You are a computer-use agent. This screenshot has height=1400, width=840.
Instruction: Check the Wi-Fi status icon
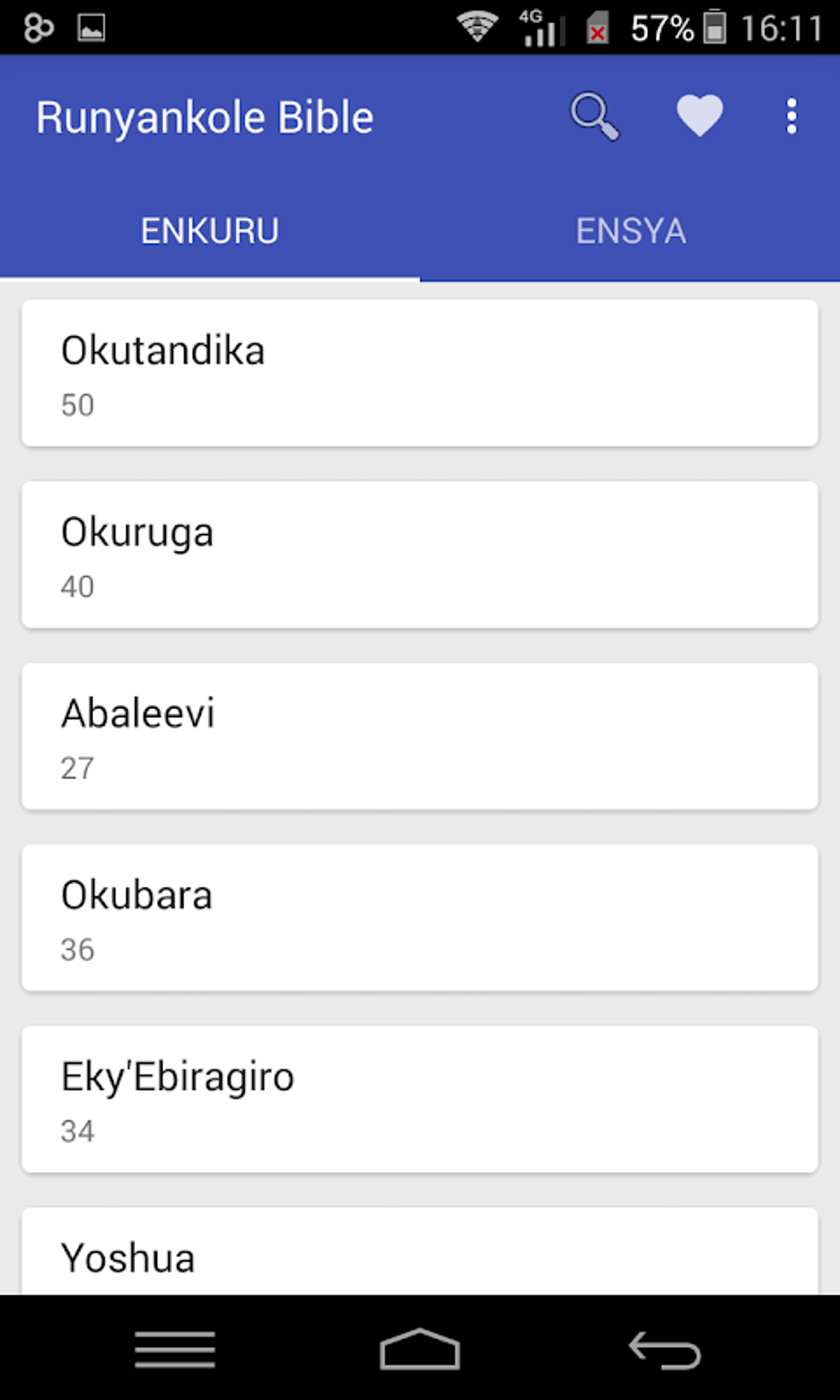pos(476,25)
